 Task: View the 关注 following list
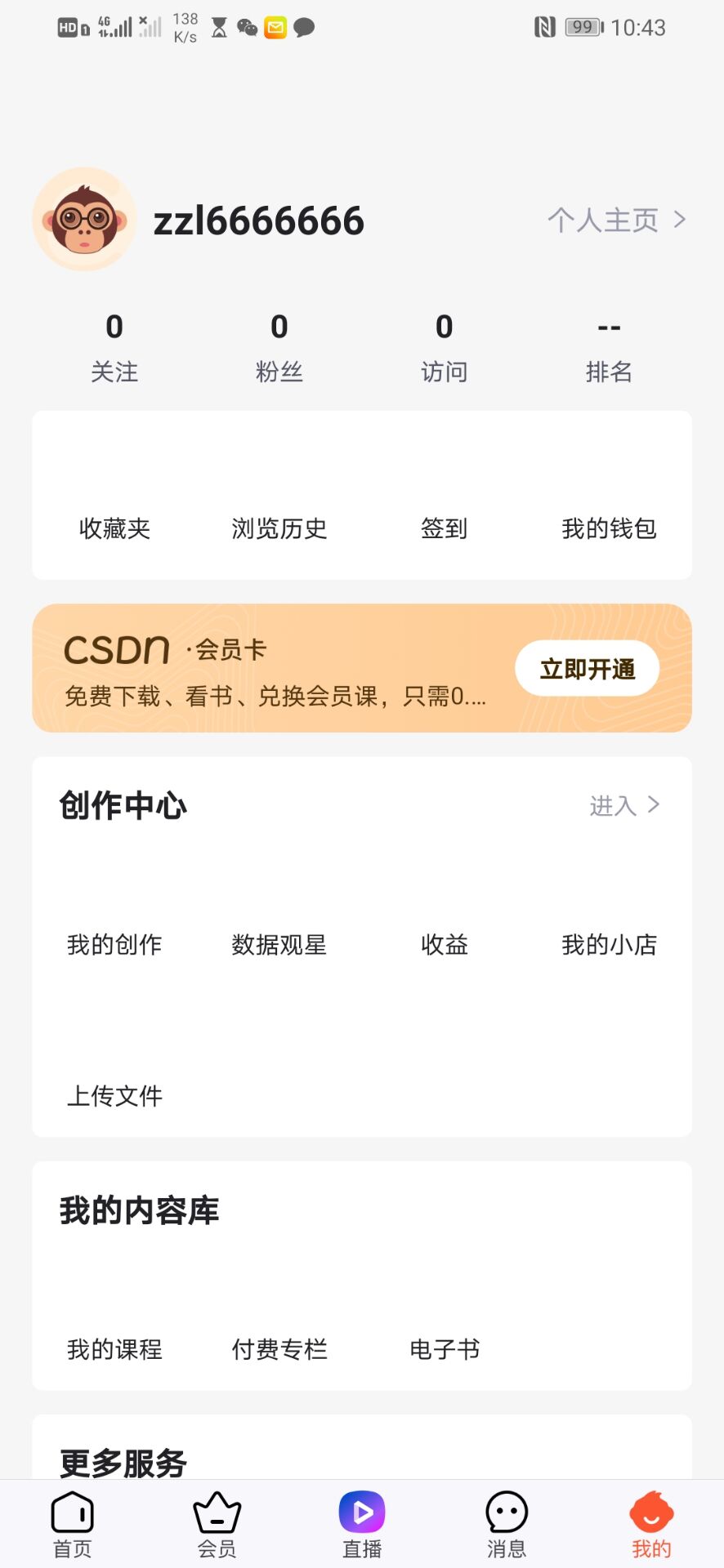click(114, 348)
